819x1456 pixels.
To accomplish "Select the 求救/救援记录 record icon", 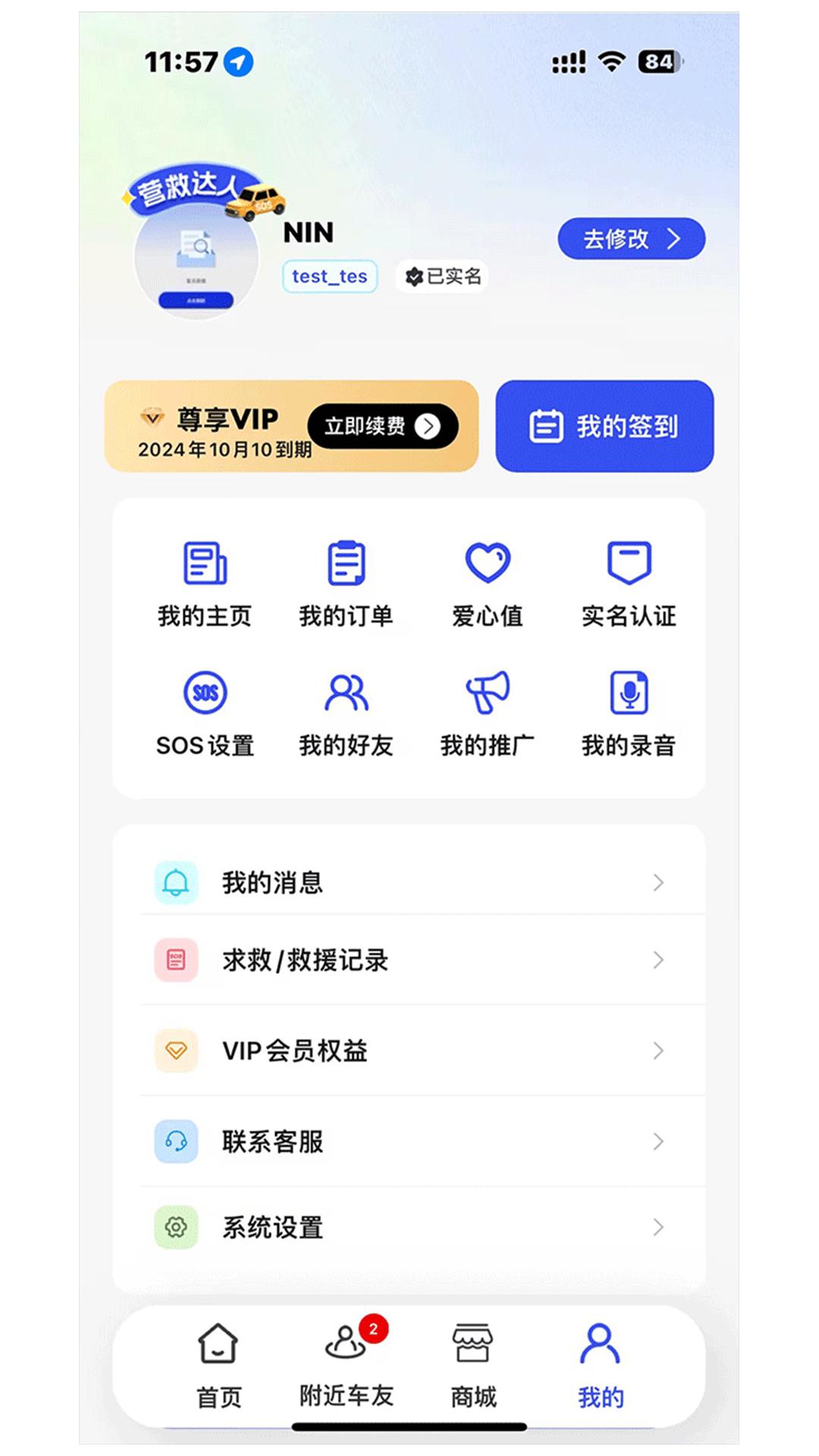I will tap(176, 960).
